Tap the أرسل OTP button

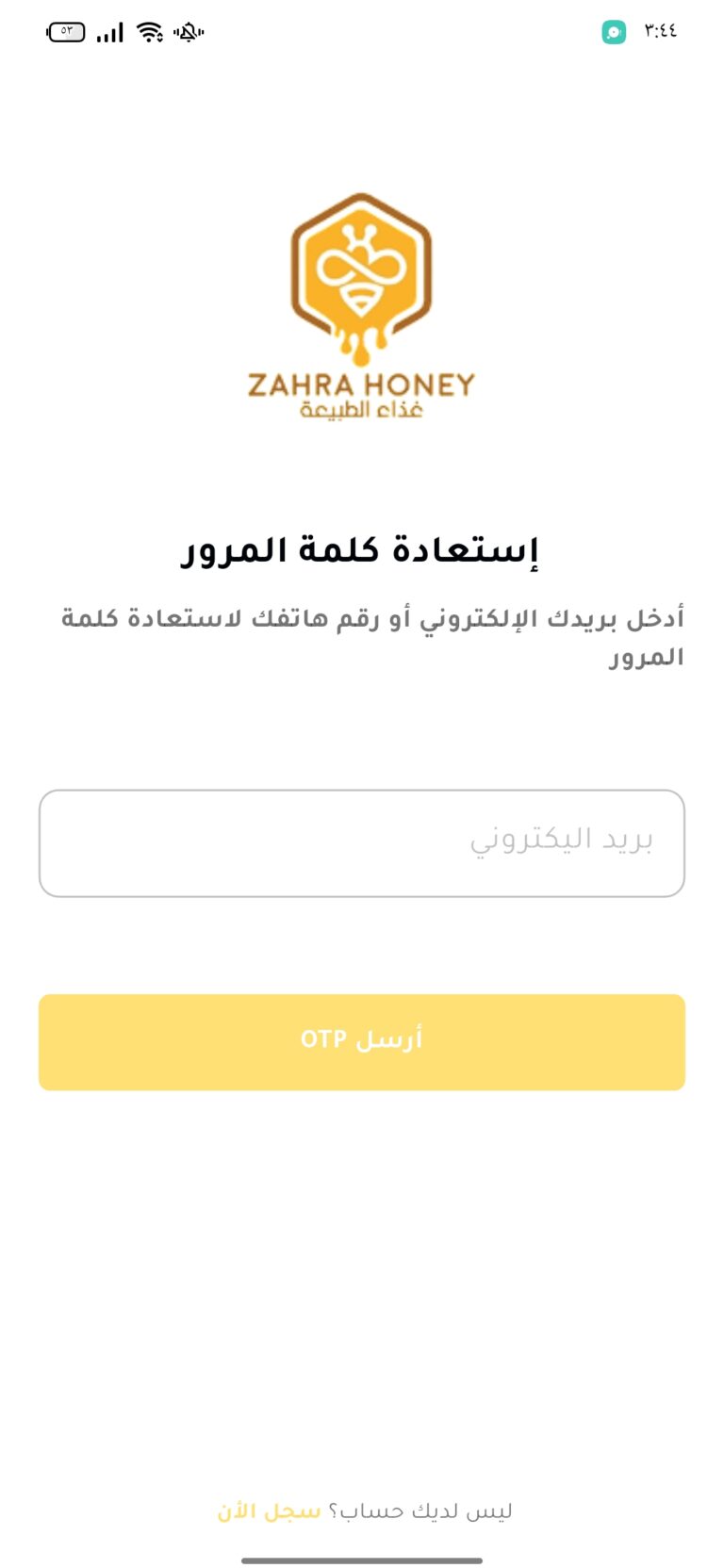[362, 1042]
